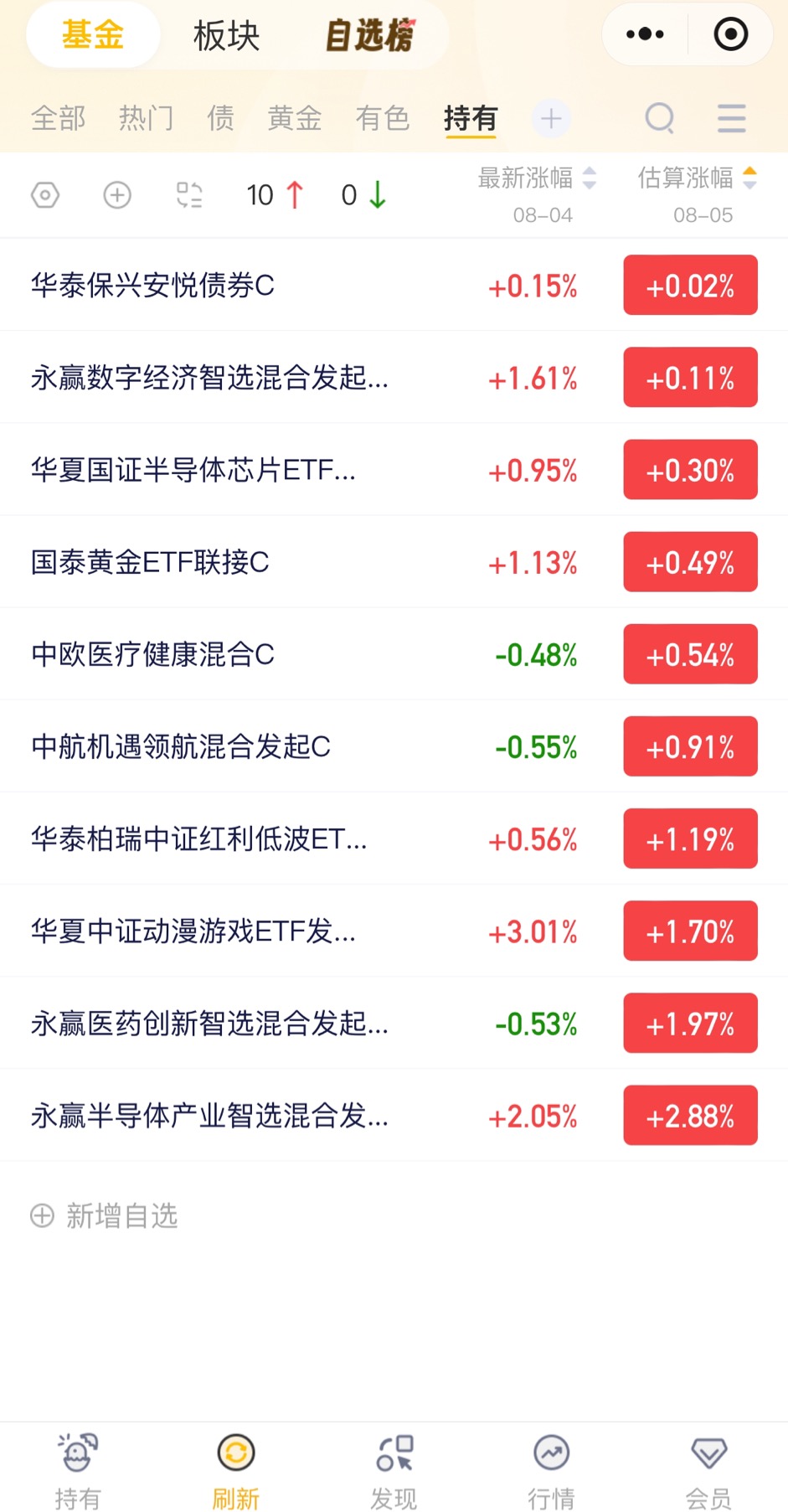Select the 全部 category tab
Image resolution: width=788 pixels, height=1512 pixels.
tap(58, 118)
